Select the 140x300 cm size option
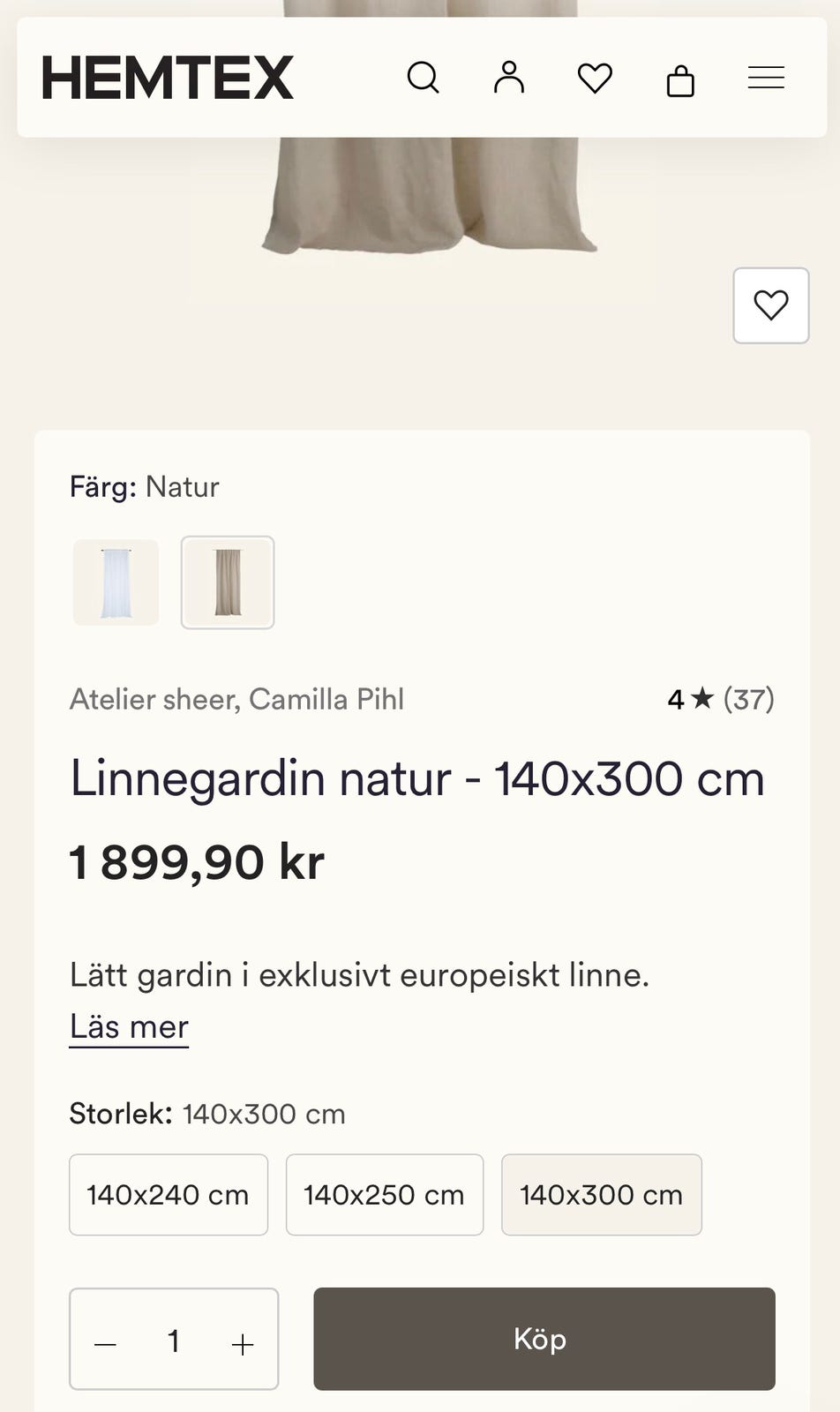 pos(601,1194)
